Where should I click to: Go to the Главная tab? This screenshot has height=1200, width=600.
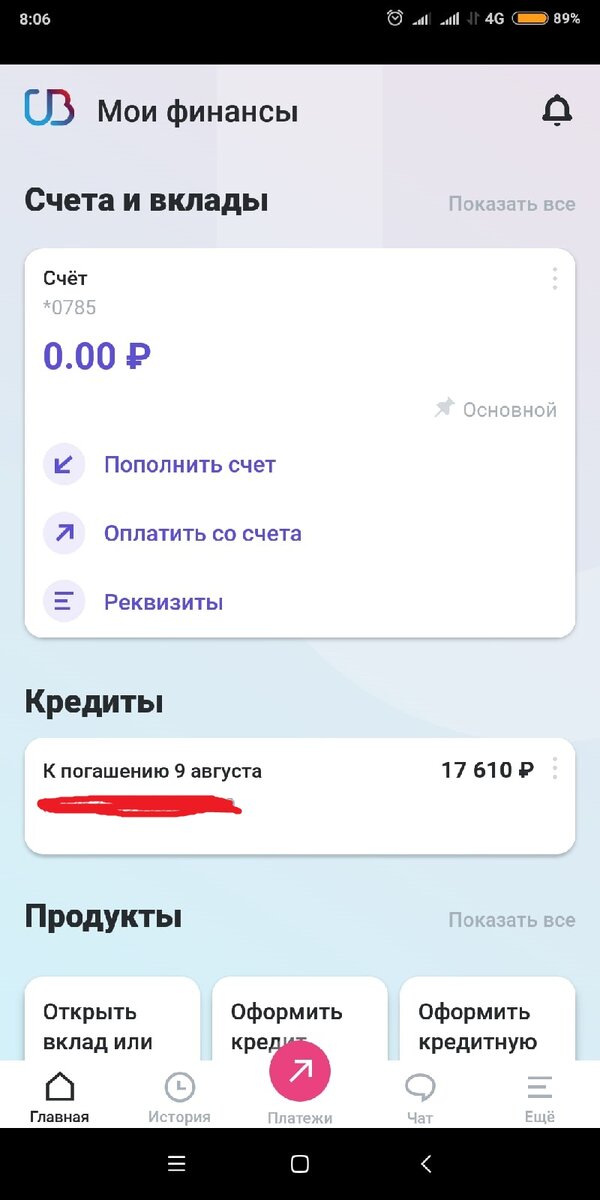pyautogui.click(x=60, y=1097)
